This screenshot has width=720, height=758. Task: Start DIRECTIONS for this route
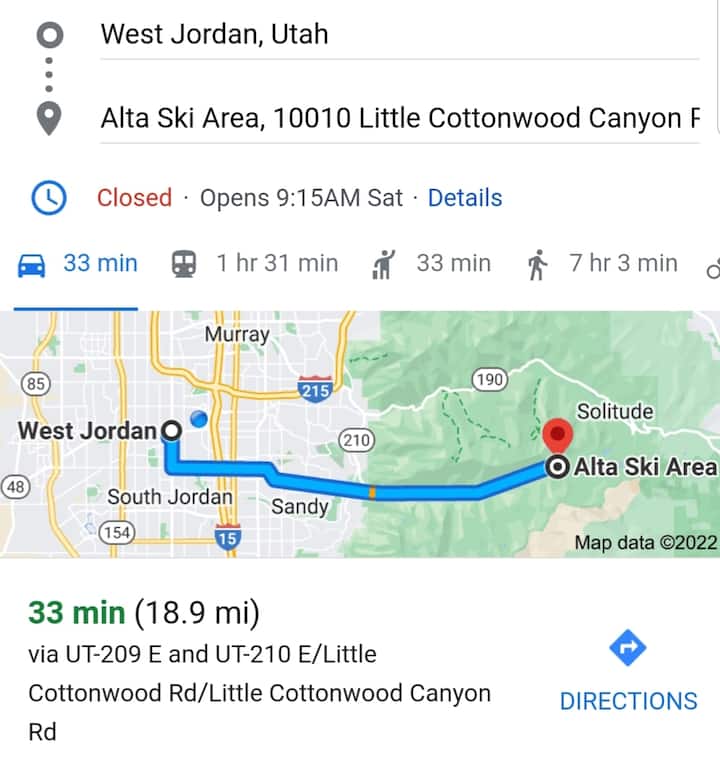point(628,674)
